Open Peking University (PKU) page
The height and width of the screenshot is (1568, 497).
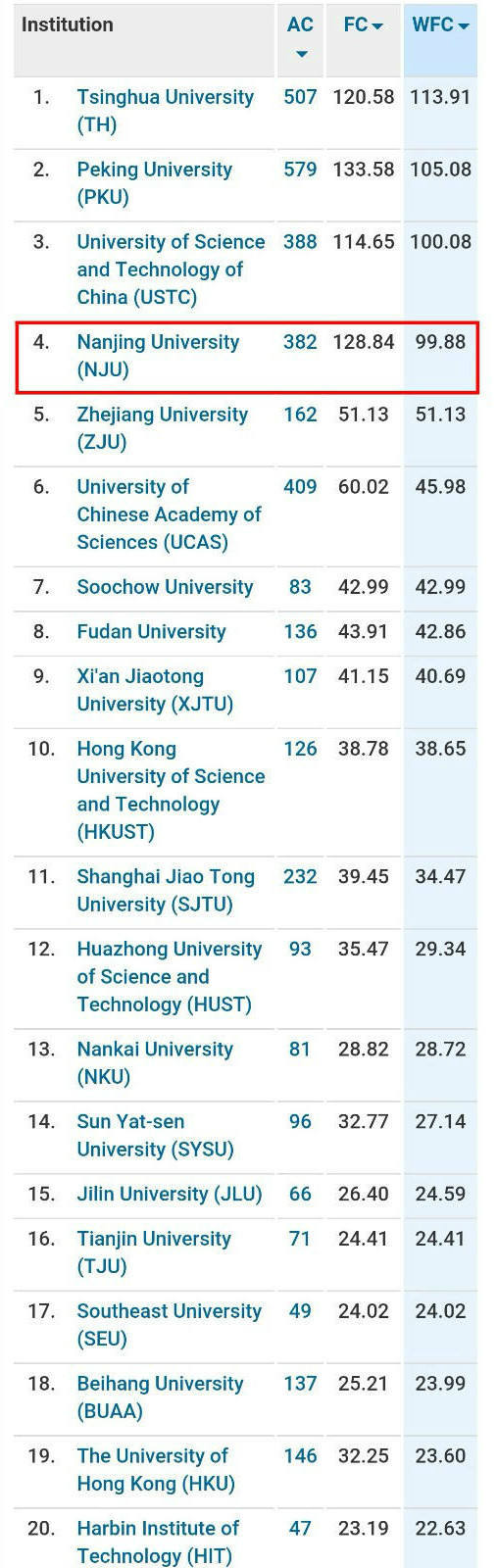pos(154,183)
